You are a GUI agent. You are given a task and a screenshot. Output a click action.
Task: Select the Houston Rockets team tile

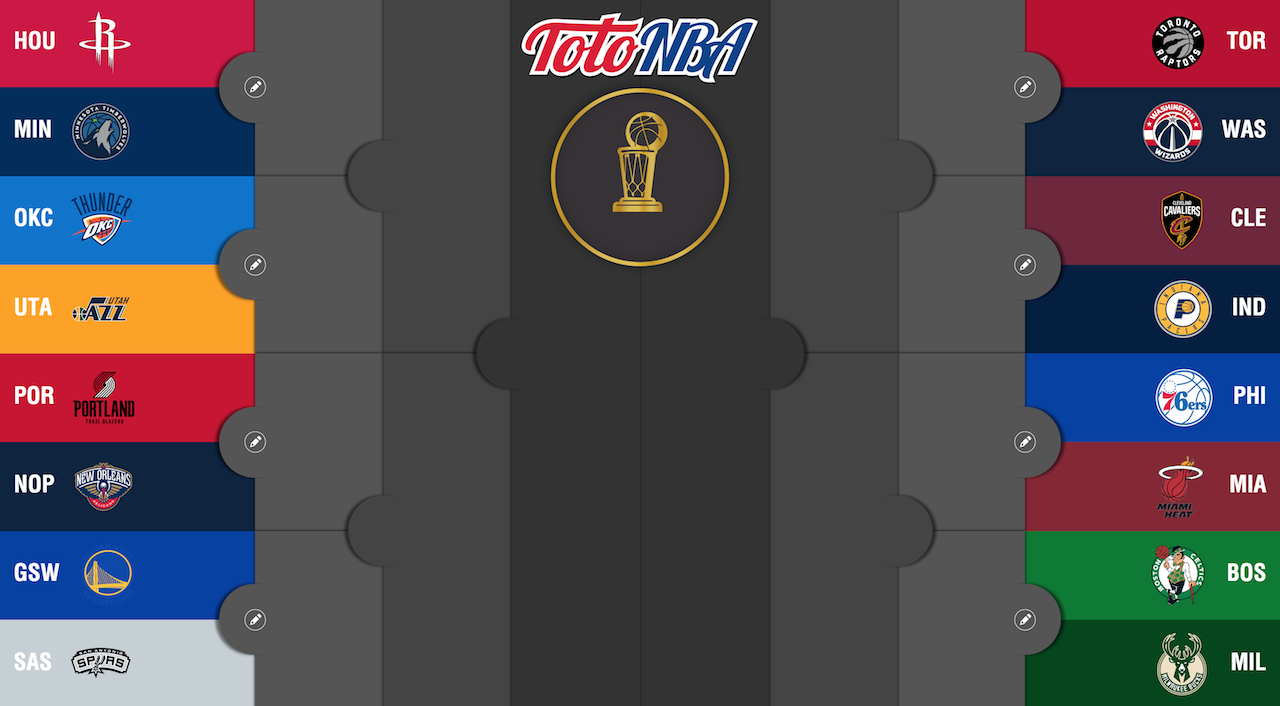point(110,43)
